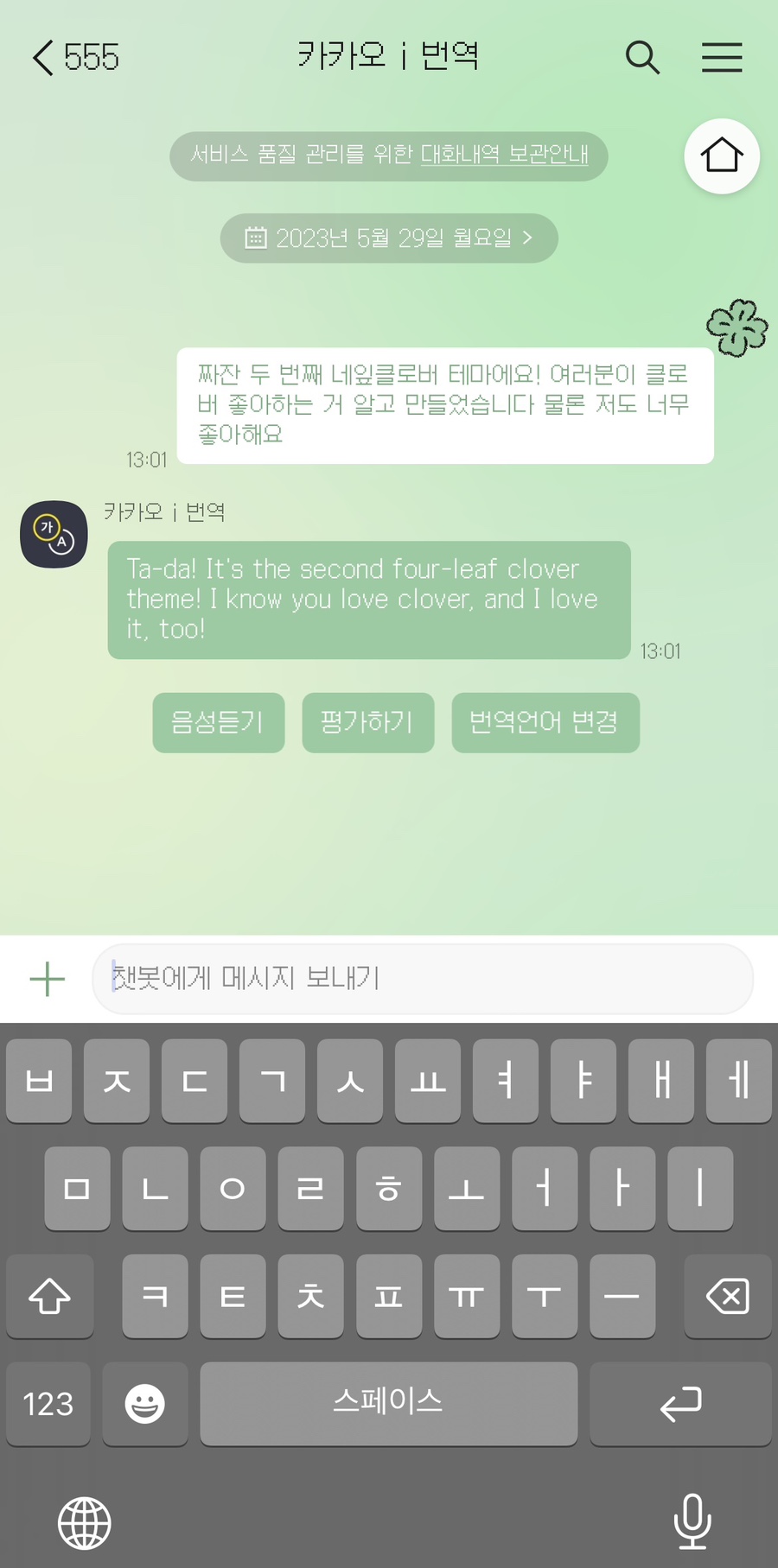Switch keyboard to 123 numbers
778x1568 pixels.
point(48,1404)
